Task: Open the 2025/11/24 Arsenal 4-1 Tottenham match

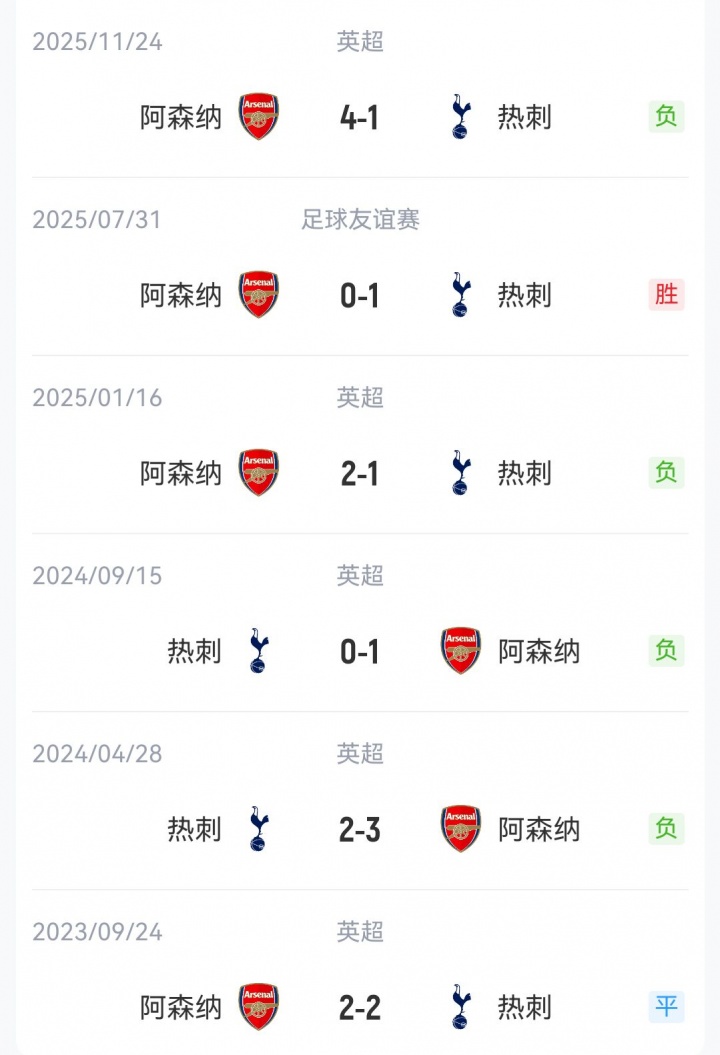Action: tap(360, 118)
